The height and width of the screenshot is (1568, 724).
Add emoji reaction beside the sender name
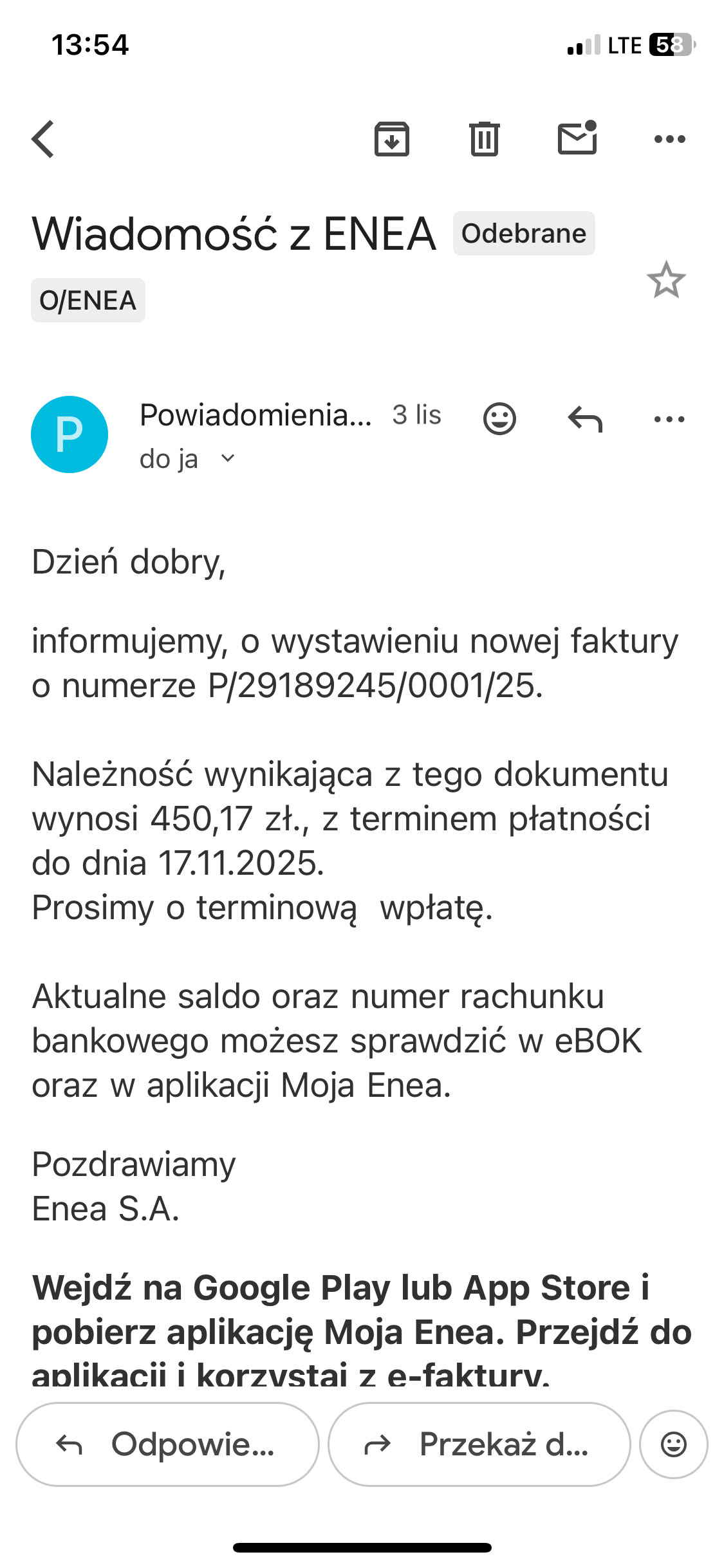click(x=499, y=419)
